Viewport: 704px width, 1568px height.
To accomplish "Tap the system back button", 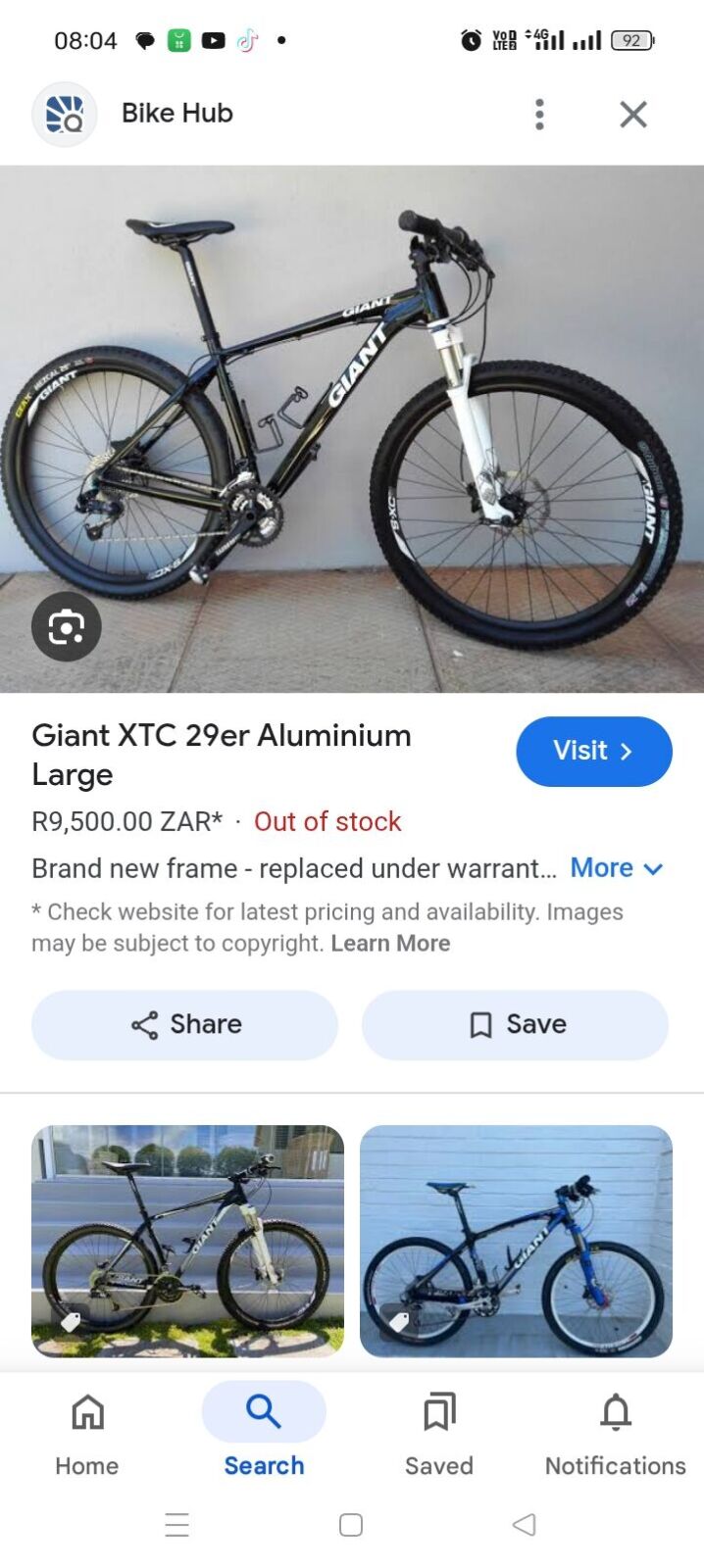I will tap(525, 1525).
